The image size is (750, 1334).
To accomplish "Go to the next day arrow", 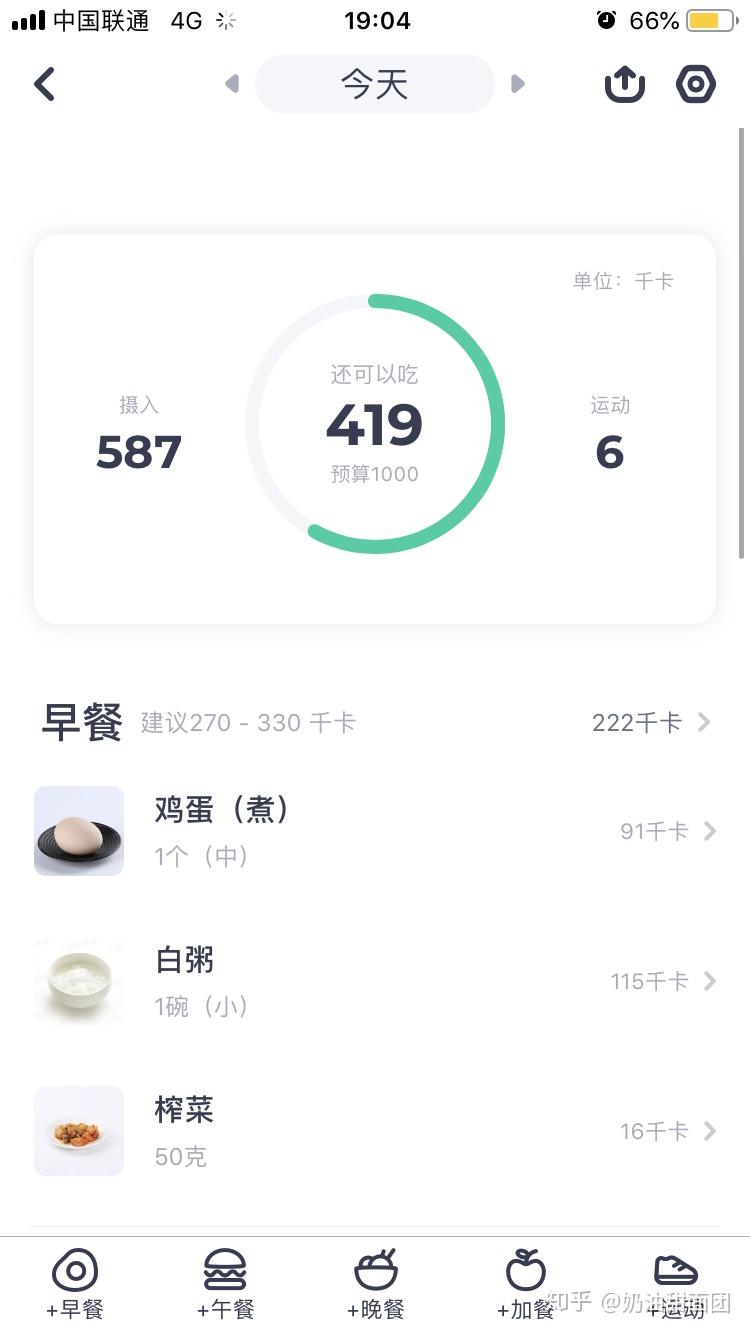I will coord(518,84).
